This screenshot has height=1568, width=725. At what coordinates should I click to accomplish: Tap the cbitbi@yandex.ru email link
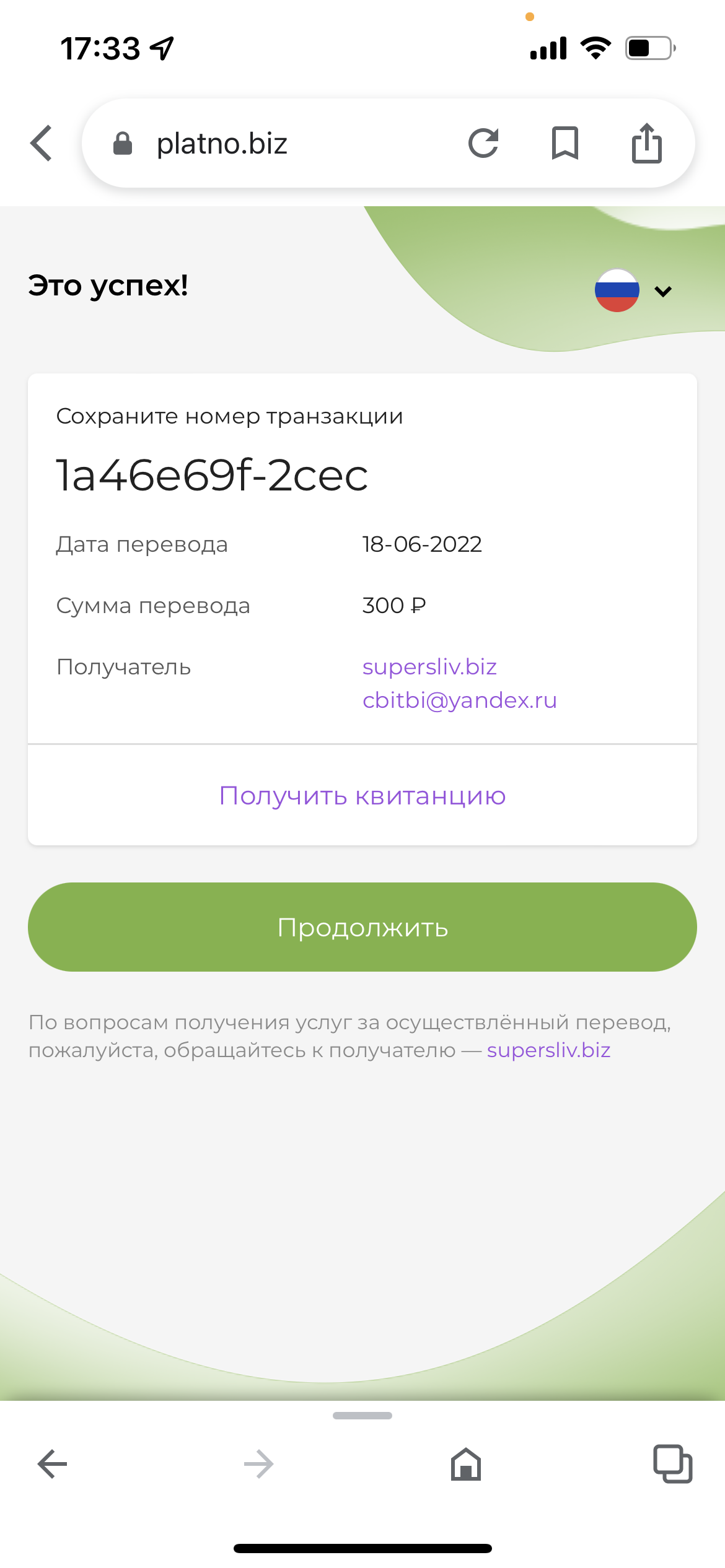point(460,700)
